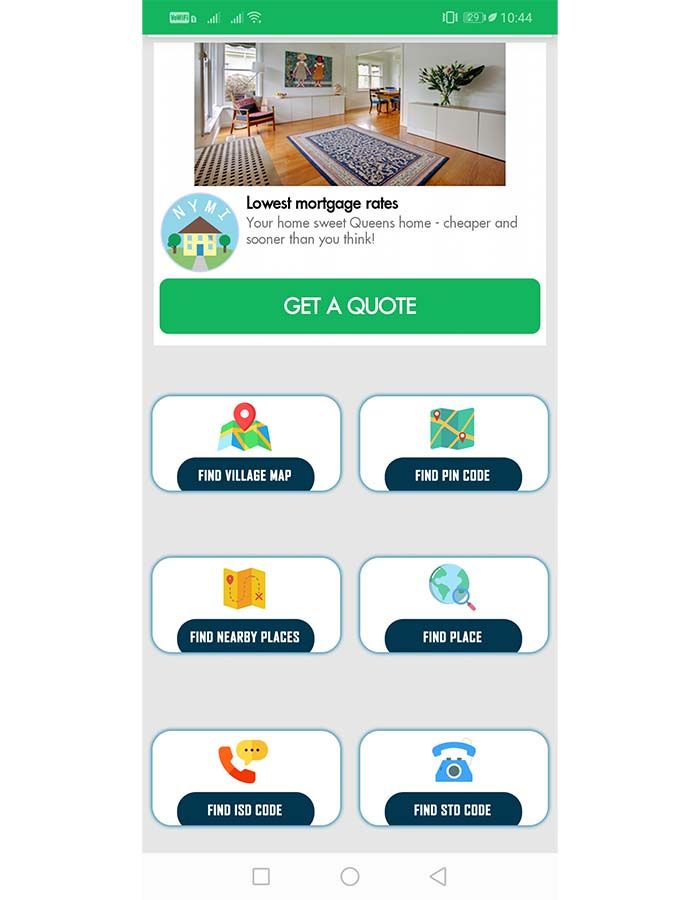700x900 pixels.
Task: Go back using system back button
Action: pos(437,876)
